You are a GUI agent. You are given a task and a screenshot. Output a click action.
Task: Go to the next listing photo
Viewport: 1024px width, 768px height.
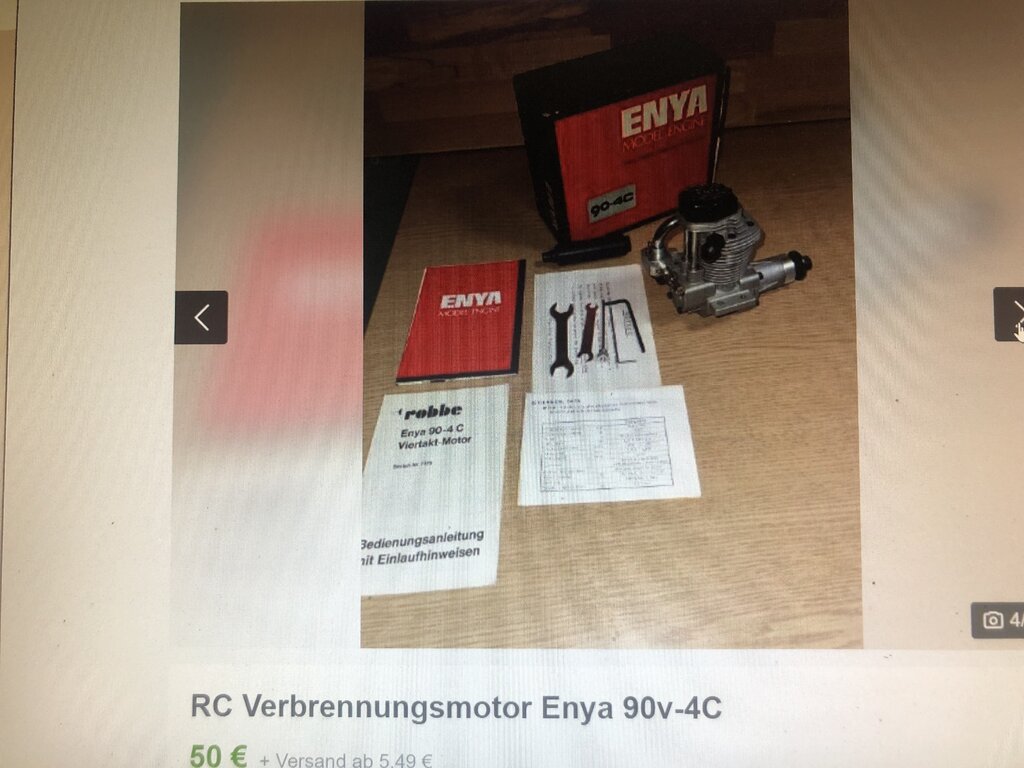[1010, 313]
